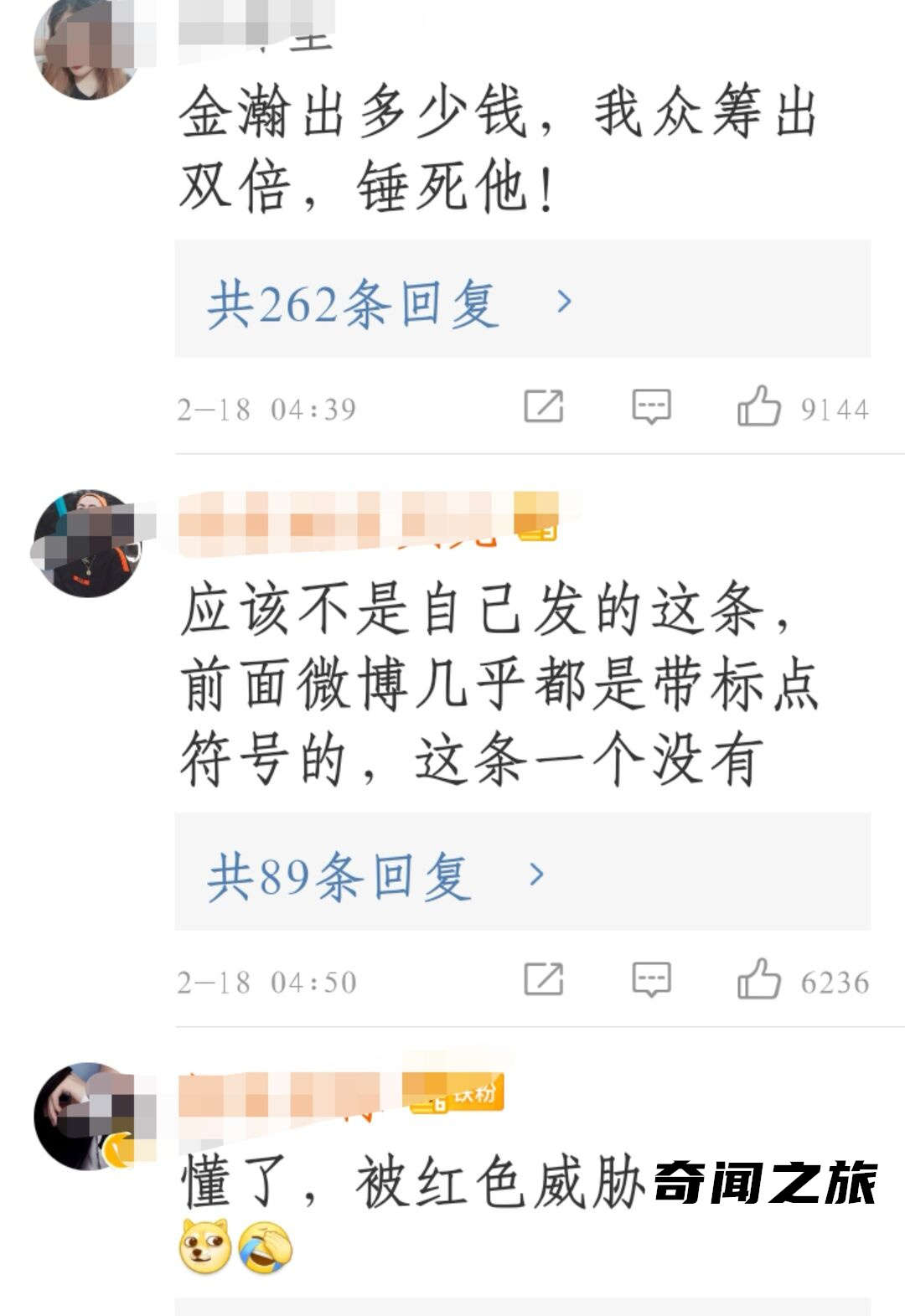
Task: Repost the comment posted at 04:50
Action: coord(543,978)
